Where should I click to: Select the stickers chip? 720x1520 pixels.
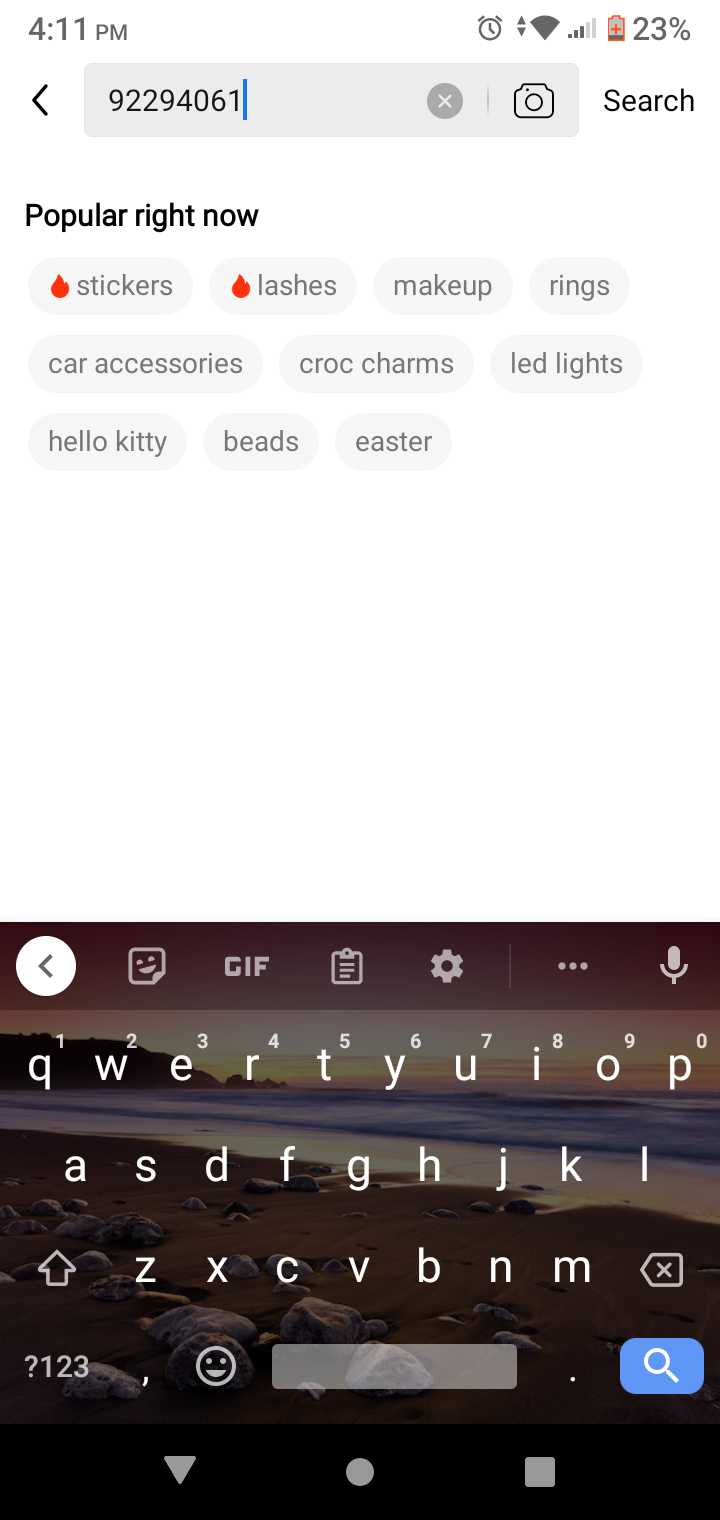click(110, 286)
